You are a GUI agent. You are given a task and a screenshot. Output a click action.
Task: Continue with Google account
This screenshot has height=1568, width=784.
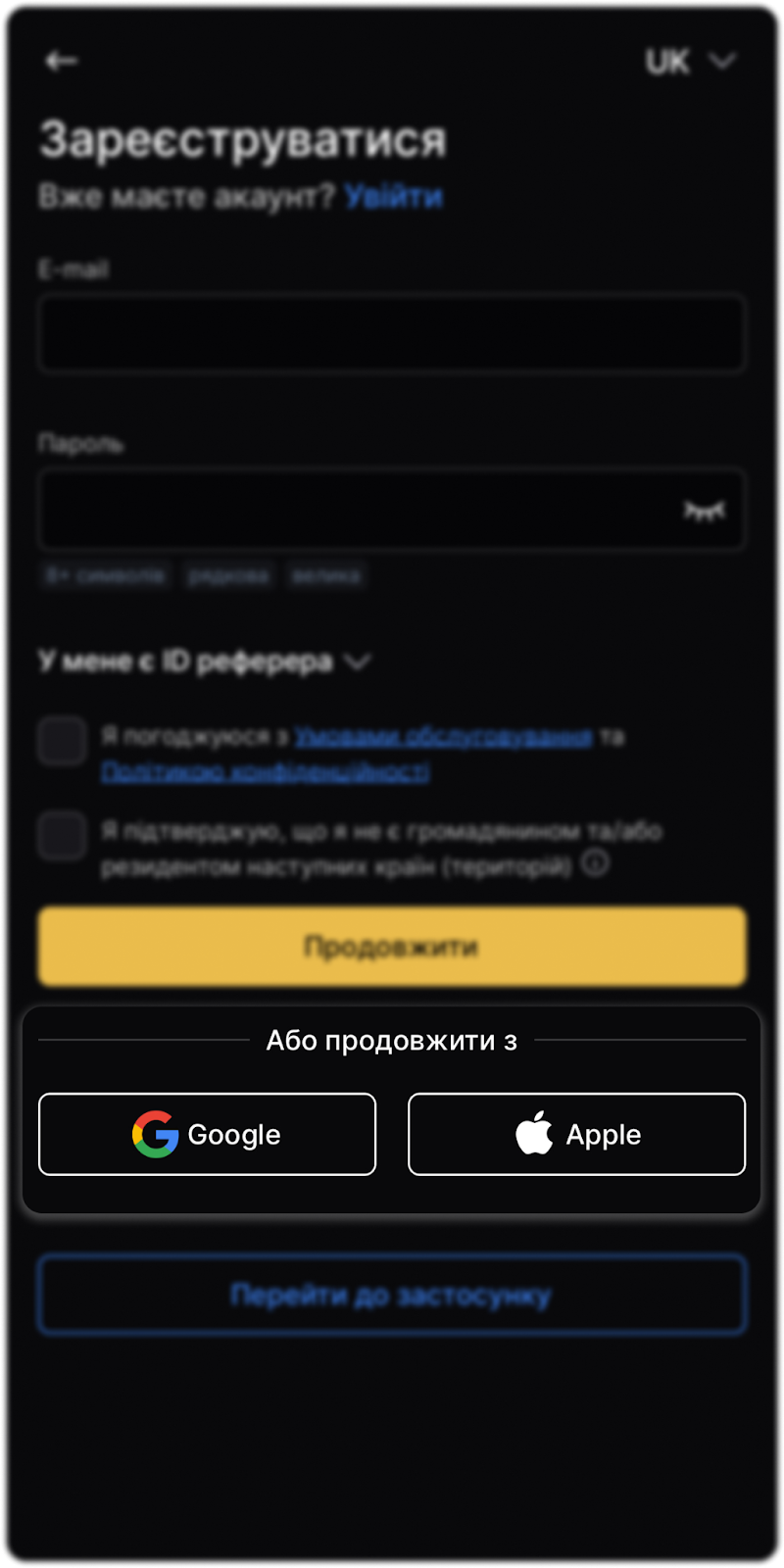click(207, 1134)
